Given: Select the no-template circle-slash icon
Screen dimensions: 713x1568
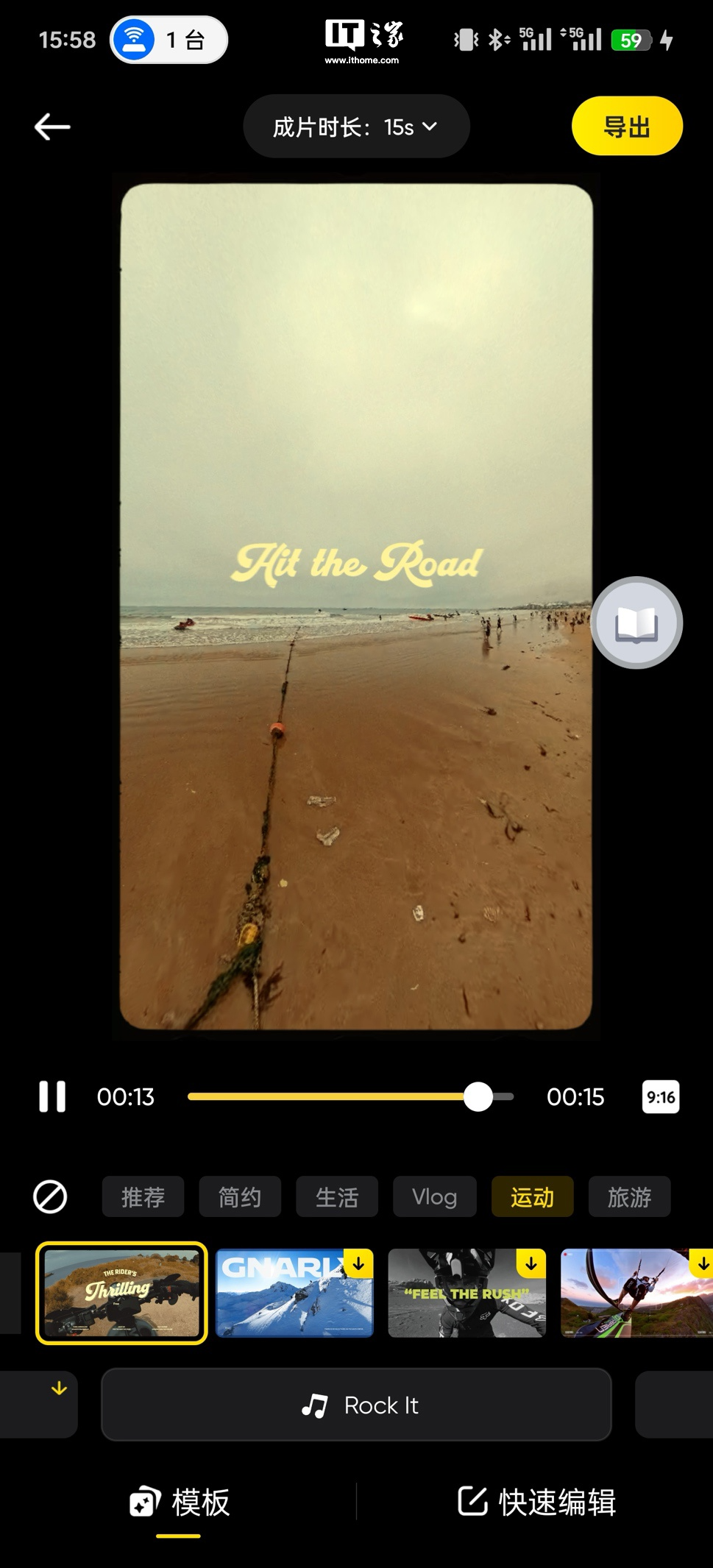Looking at the screenshot, I should click(x=50, y=1197).
